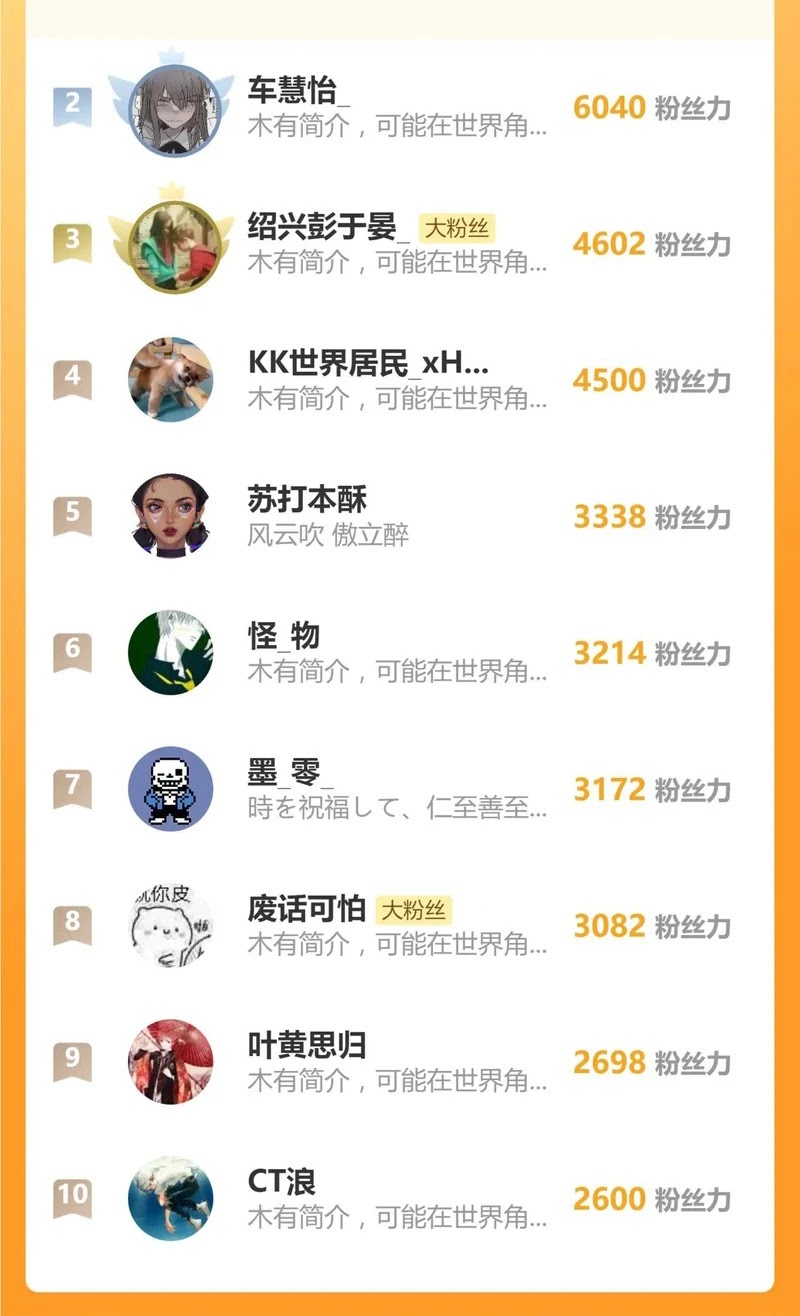Open CT浪's profile row

point(400,1198)
